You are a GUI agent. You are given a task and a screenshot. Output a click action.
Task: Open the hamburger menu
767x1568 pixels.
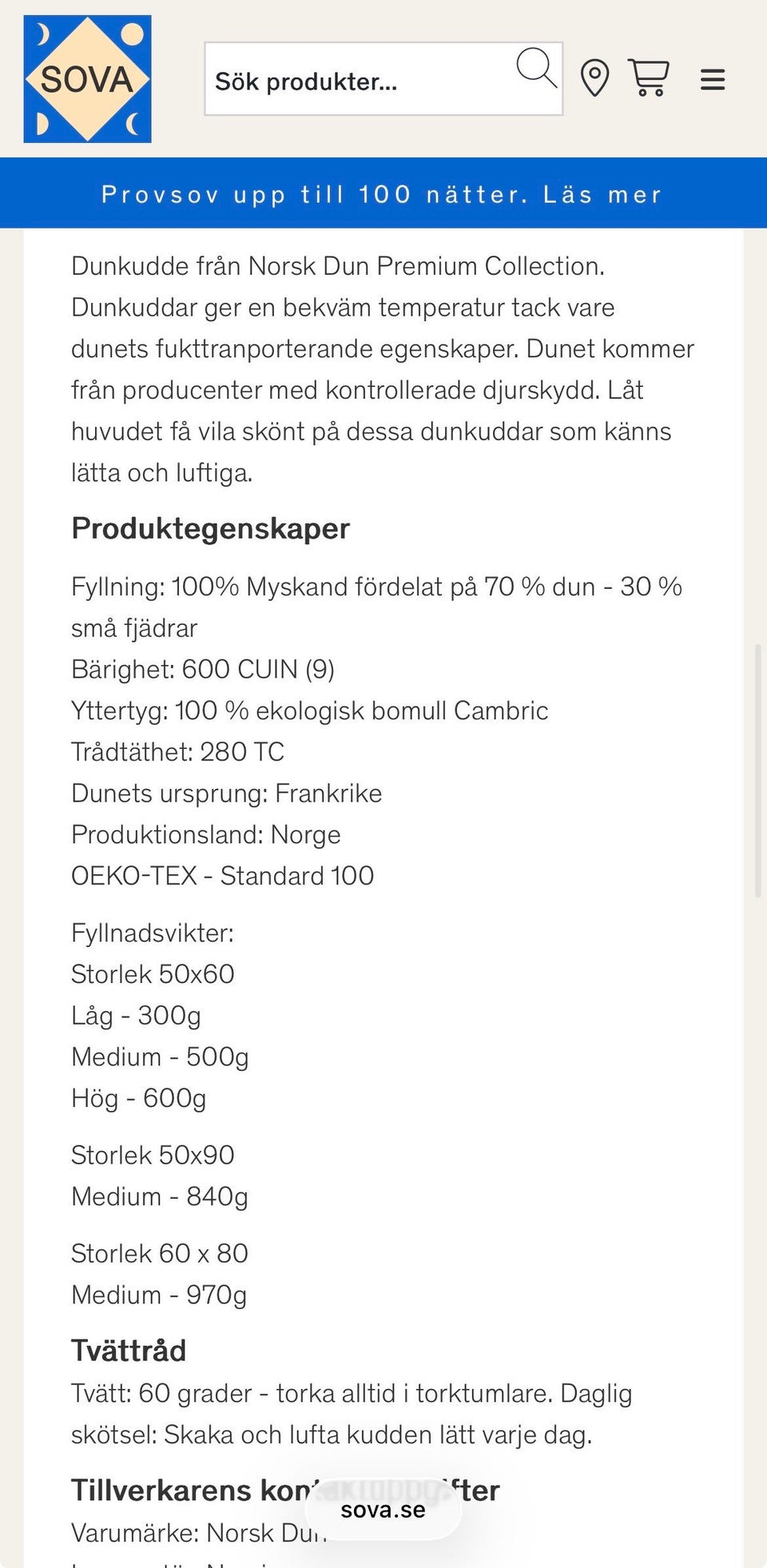[x=713, y=79]
